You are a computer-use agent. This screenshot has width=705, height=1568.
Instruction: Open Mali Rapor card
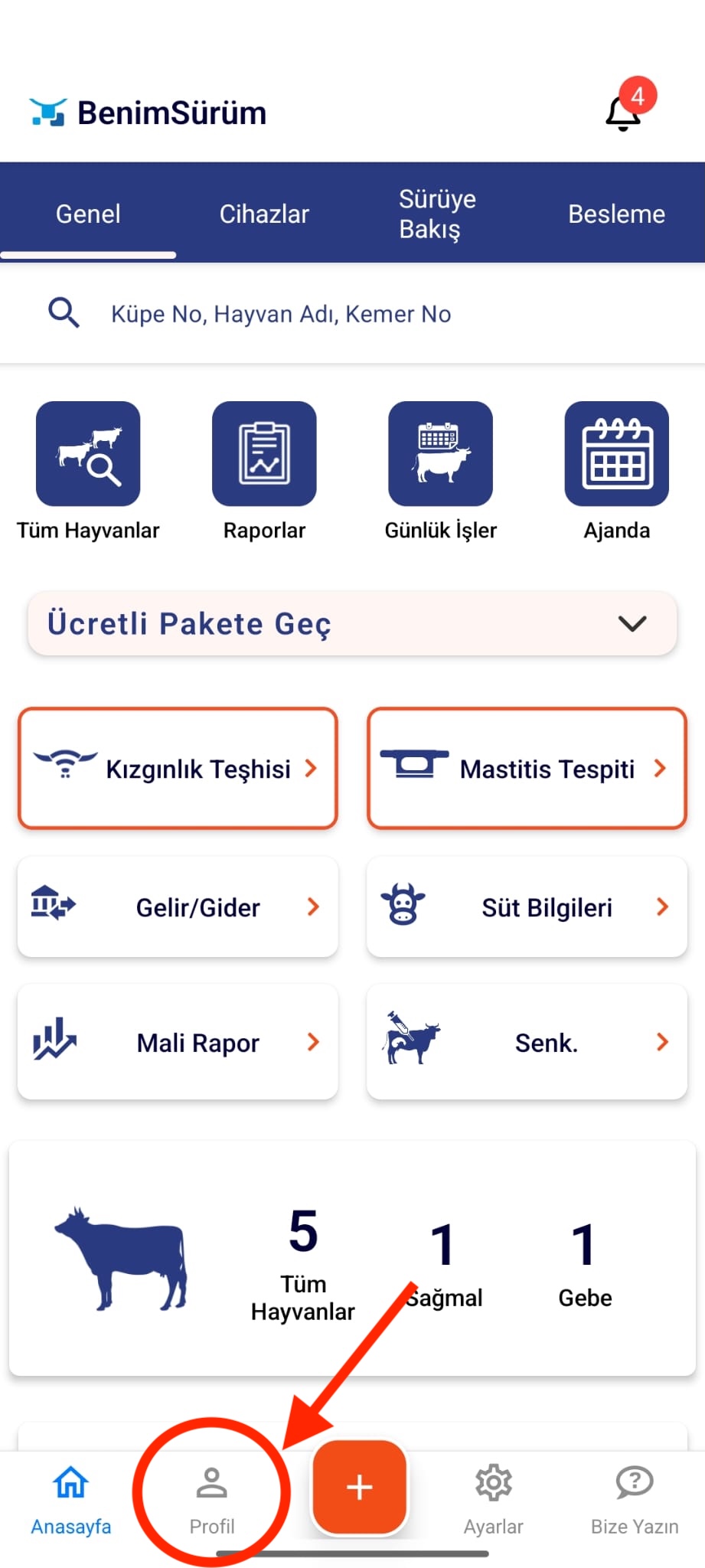click(178, 1042)
